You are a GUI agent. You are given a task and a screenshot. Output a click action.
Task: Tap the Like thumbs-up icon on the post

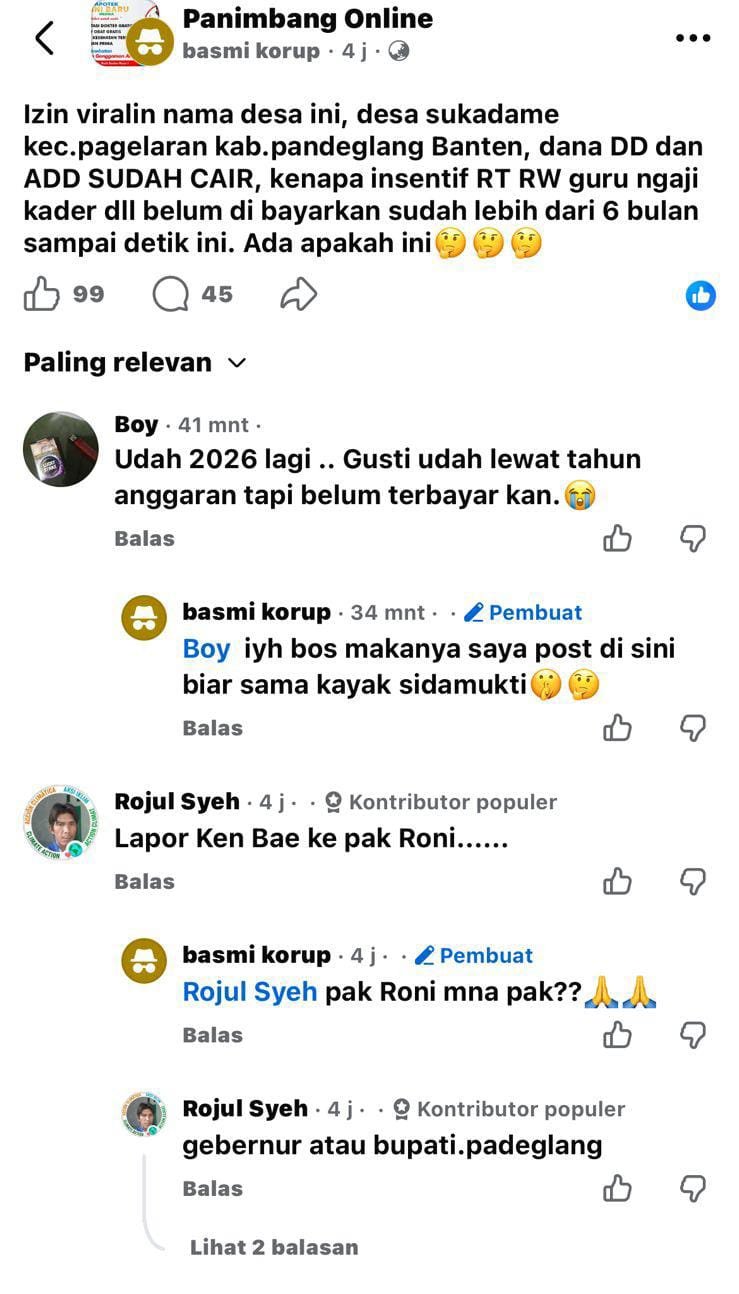click(43, 293)
